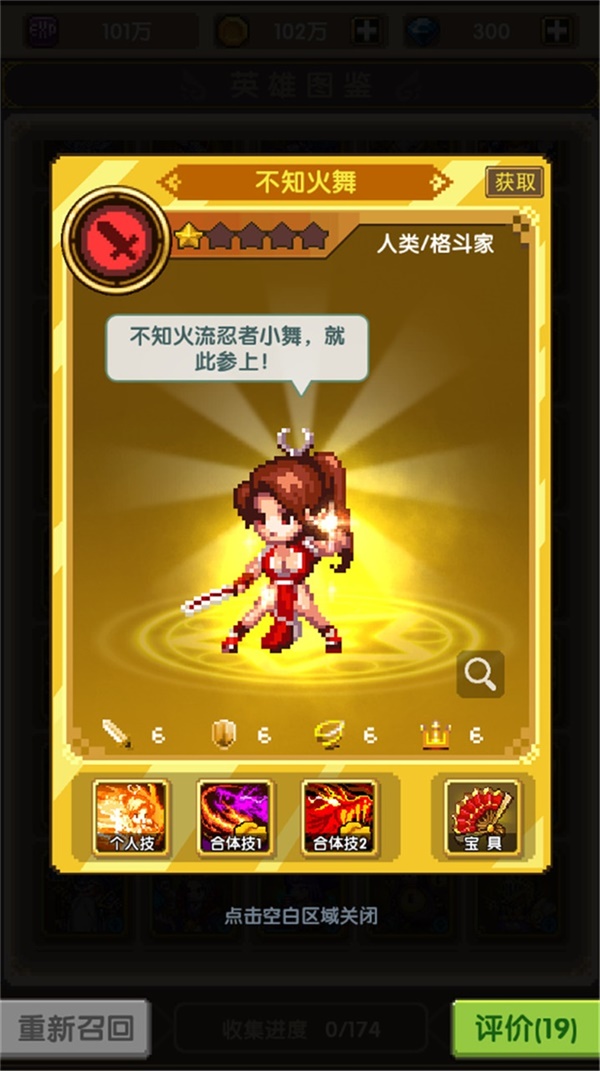Open the 评价(19) reviews
The height and width of the screenshot is (1071, 600).
pos(525,1028)
